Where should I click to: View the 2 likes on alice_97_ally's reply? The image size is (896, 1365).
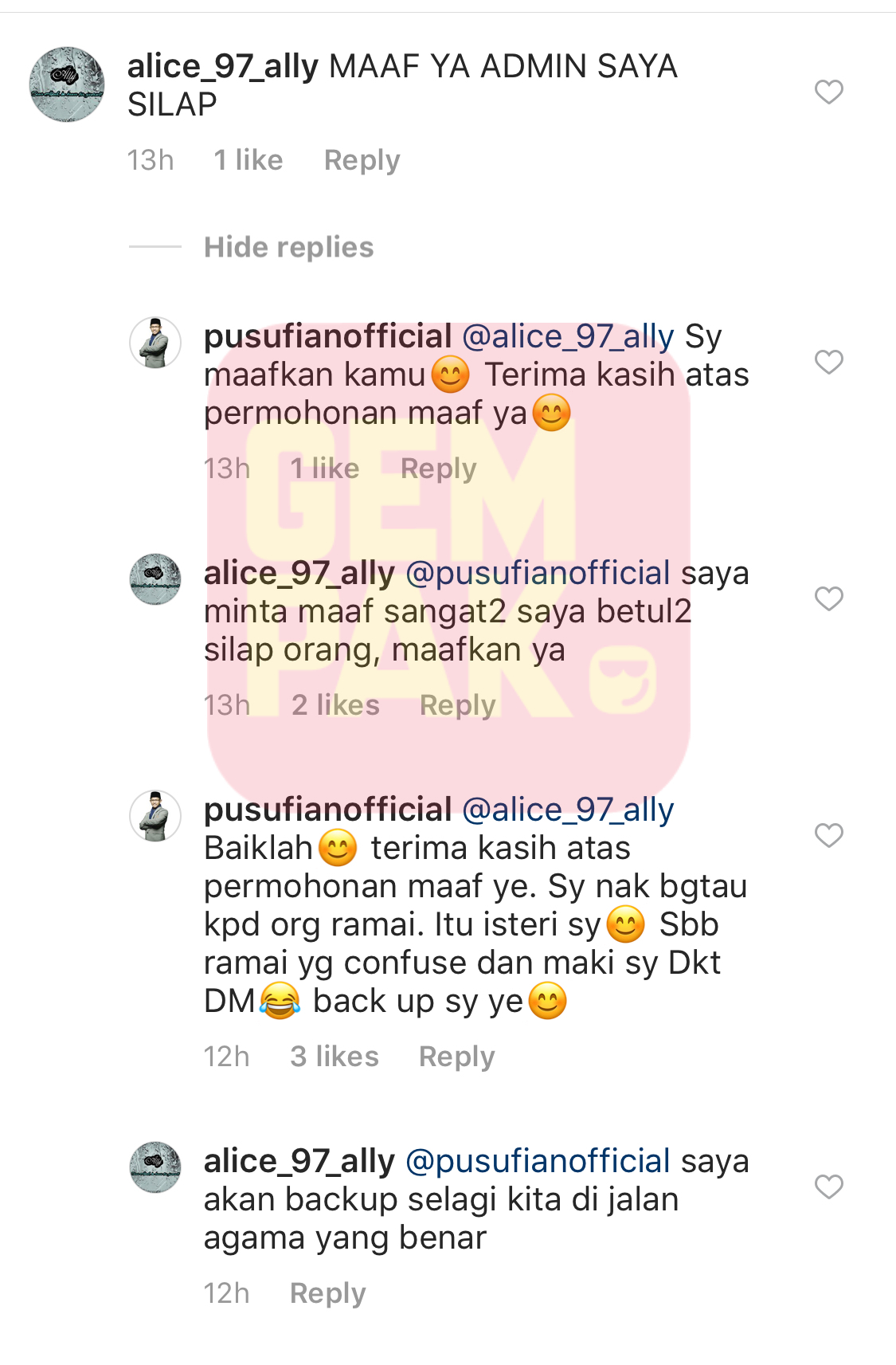(335, 705)
